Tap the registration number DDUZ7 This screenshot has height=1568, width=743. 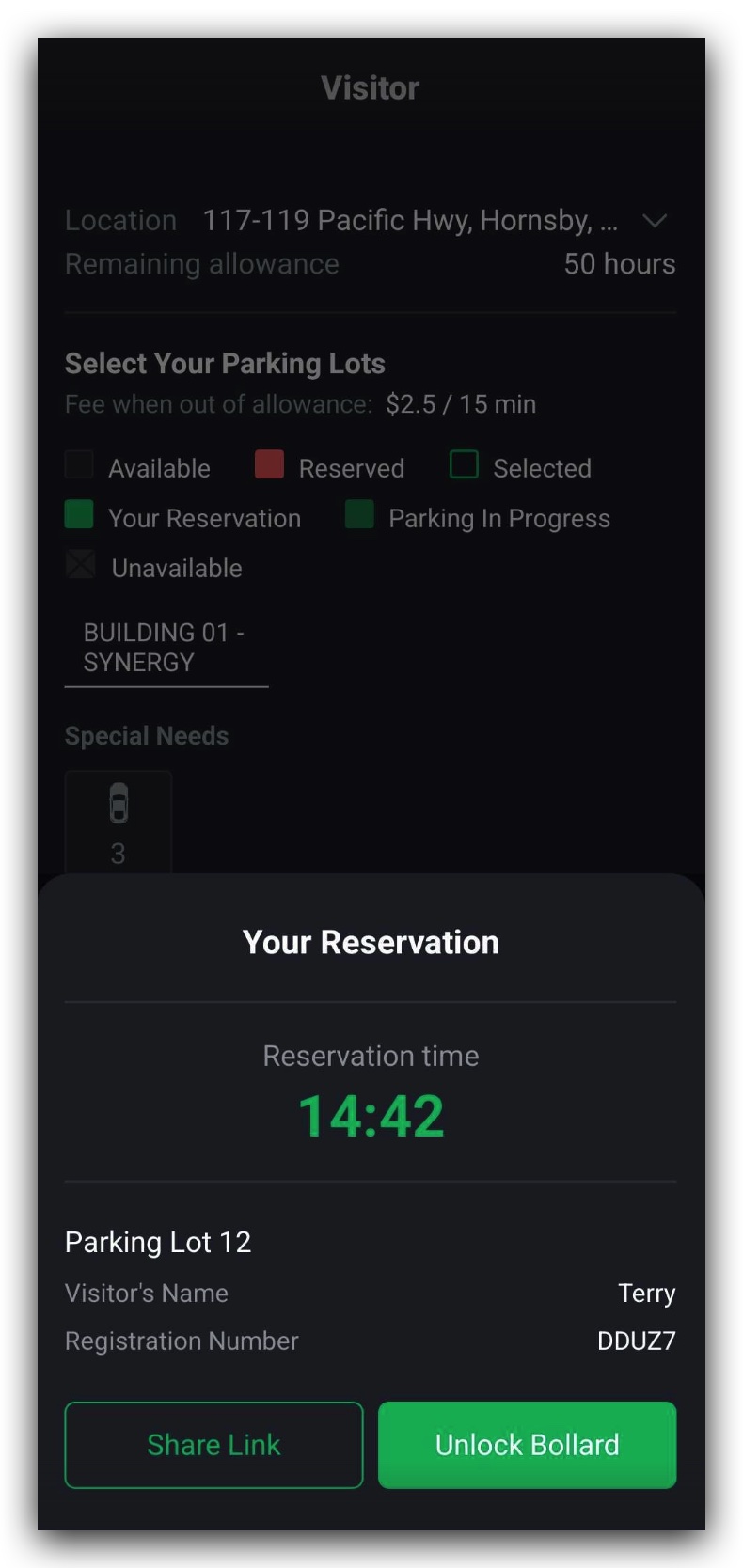click(x=635, y=1341)
